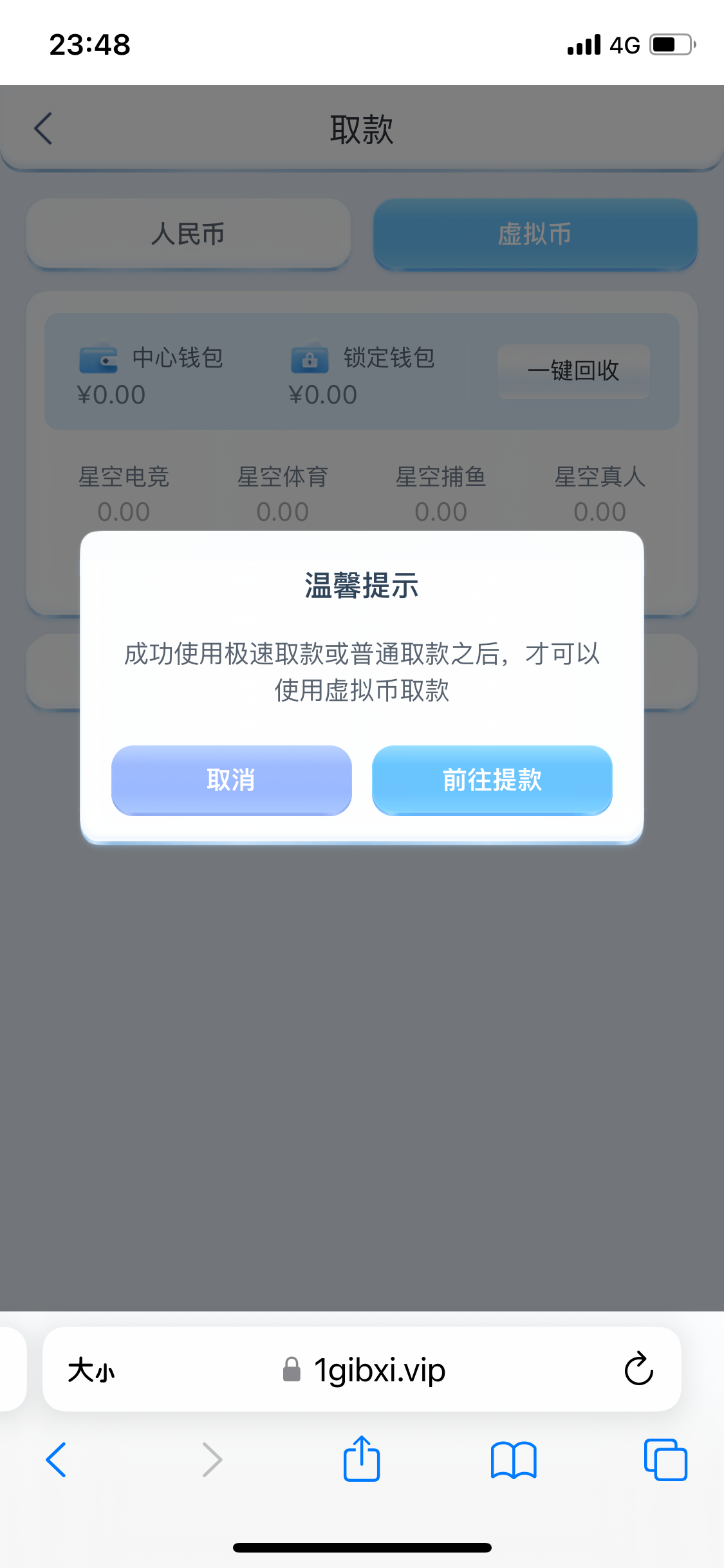
Task: Open the 大小 page settings menu
Action: (91, 1370)
